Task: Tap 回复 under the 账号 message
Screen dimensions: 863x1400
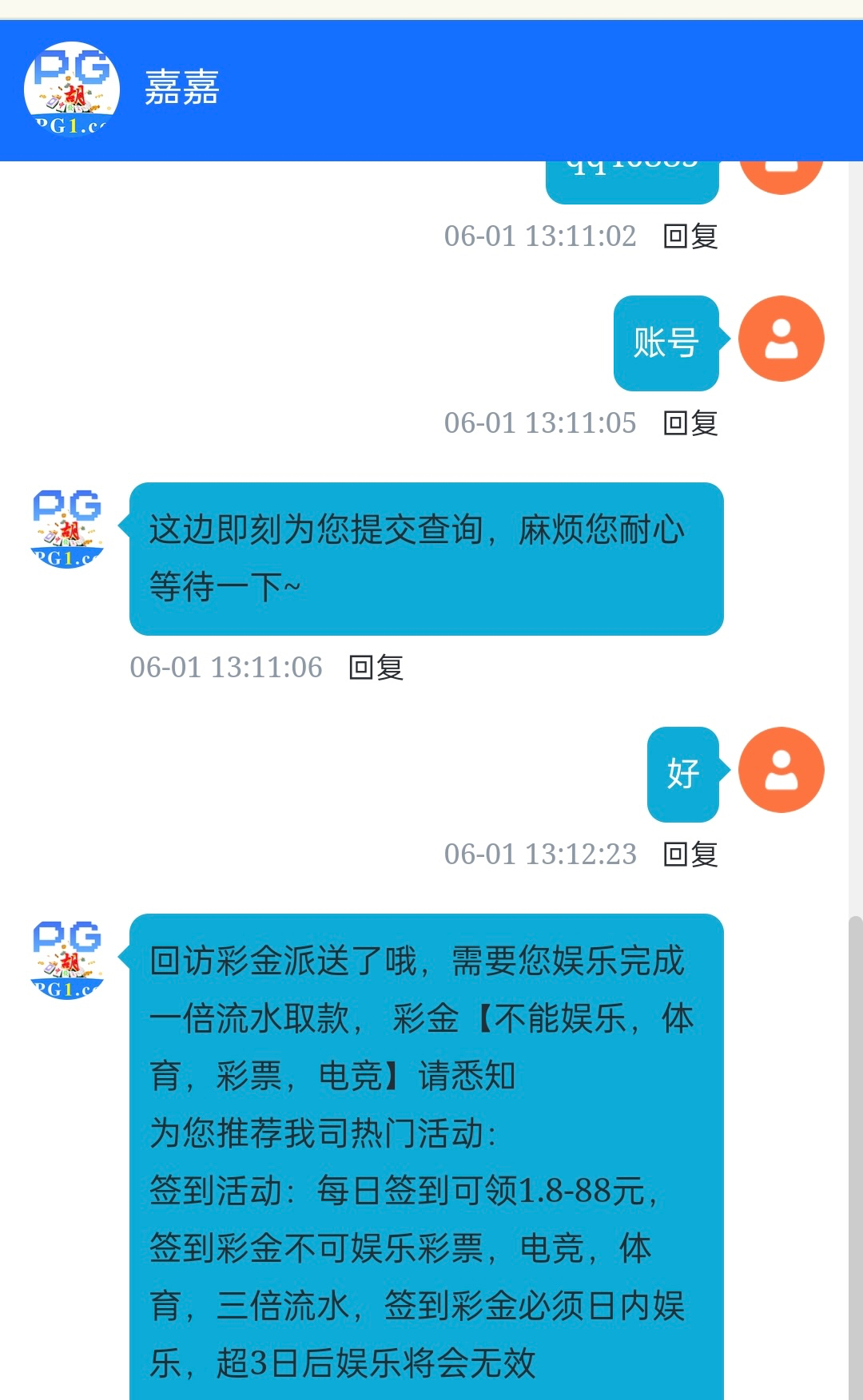Action: (690, 423)
